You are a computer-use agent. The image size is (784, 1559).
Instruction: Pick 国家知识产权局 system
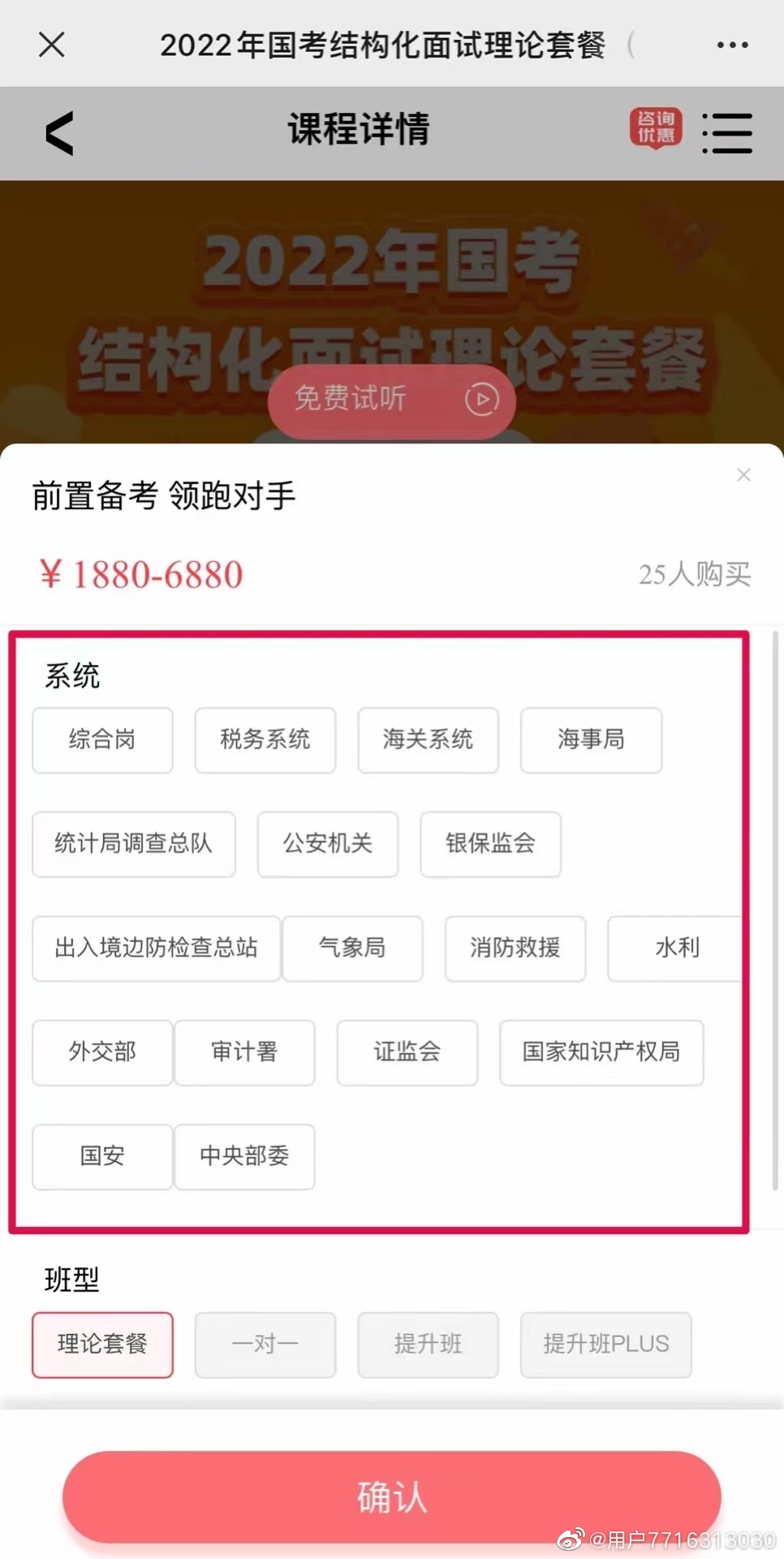(x=601, y=1052)
